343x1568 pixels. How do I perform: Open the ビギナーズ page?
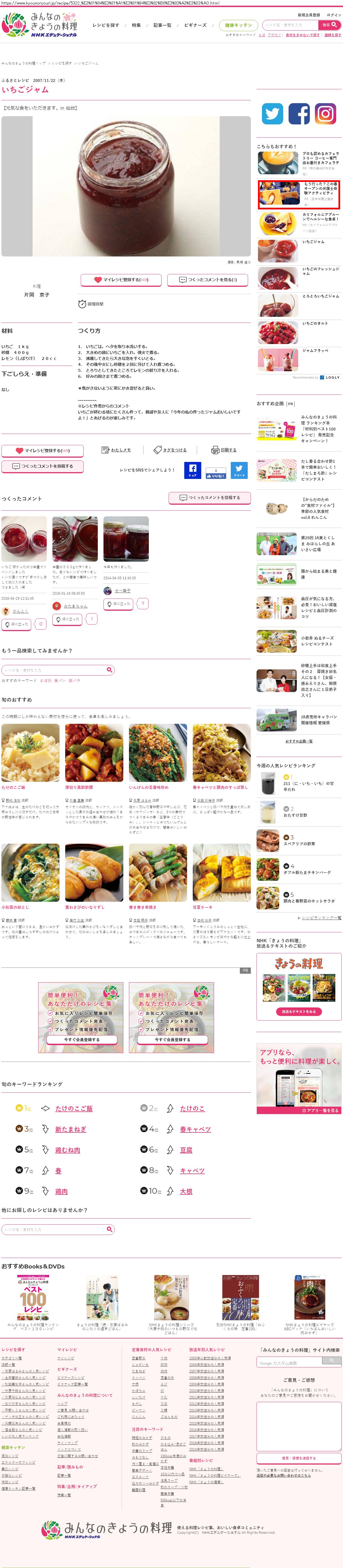click(x=195, y=25)
